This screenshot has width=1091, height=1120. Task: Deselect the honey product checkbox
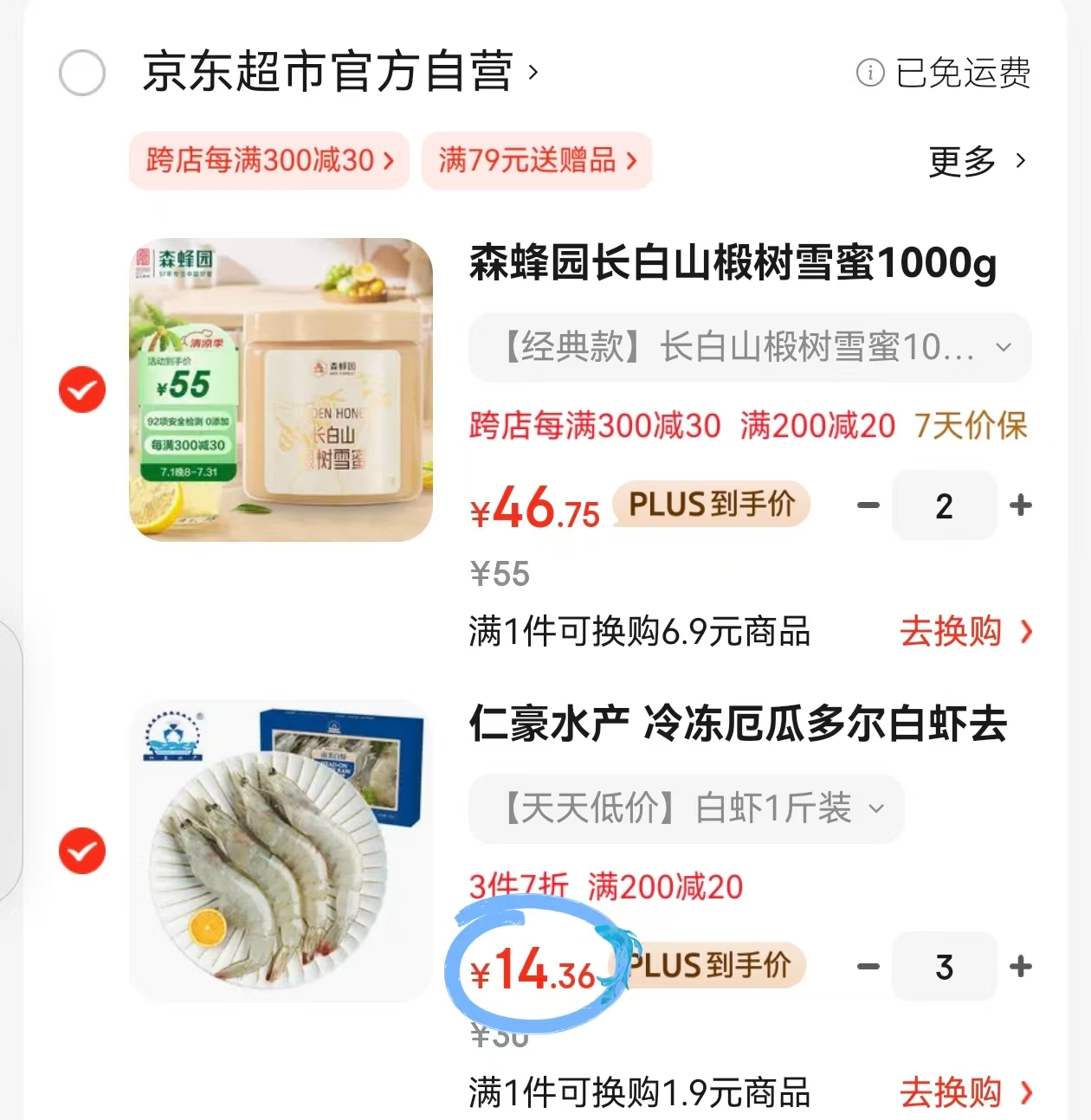point(82,389)
